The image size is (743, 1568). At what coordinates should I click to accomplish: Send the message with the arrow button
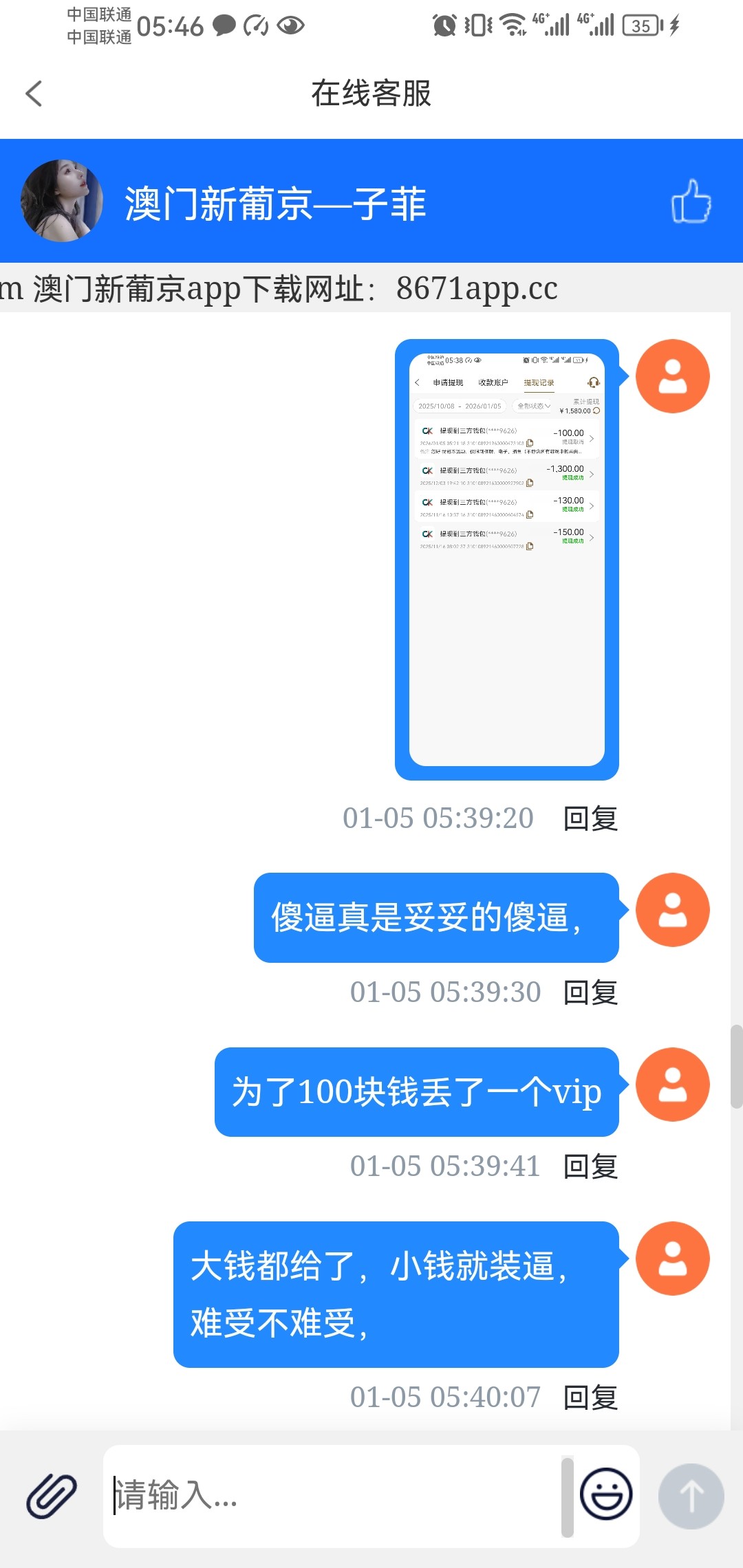point(691,1496)
